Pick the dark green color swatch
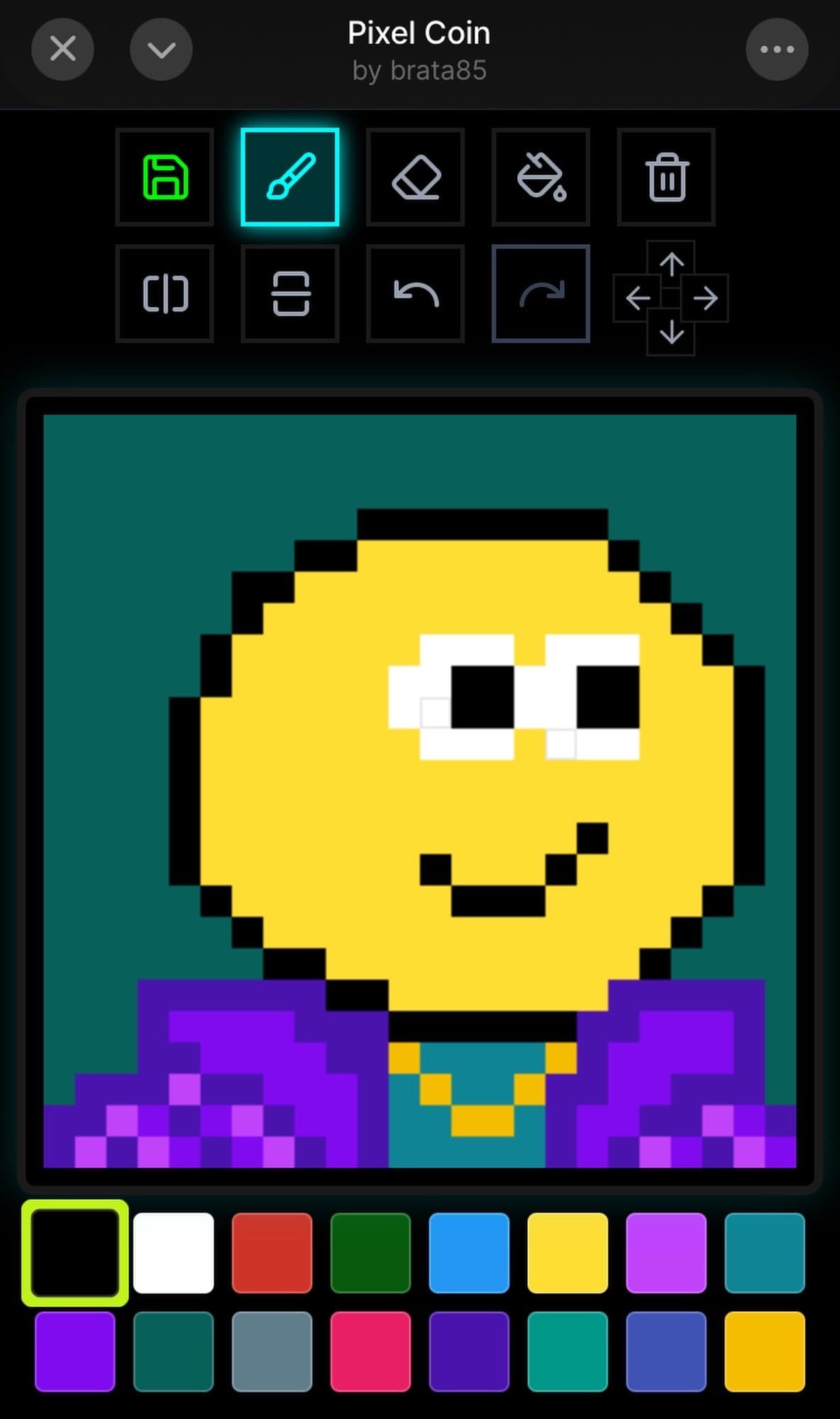This screenshot has width=840, height=1419. 370,1253
